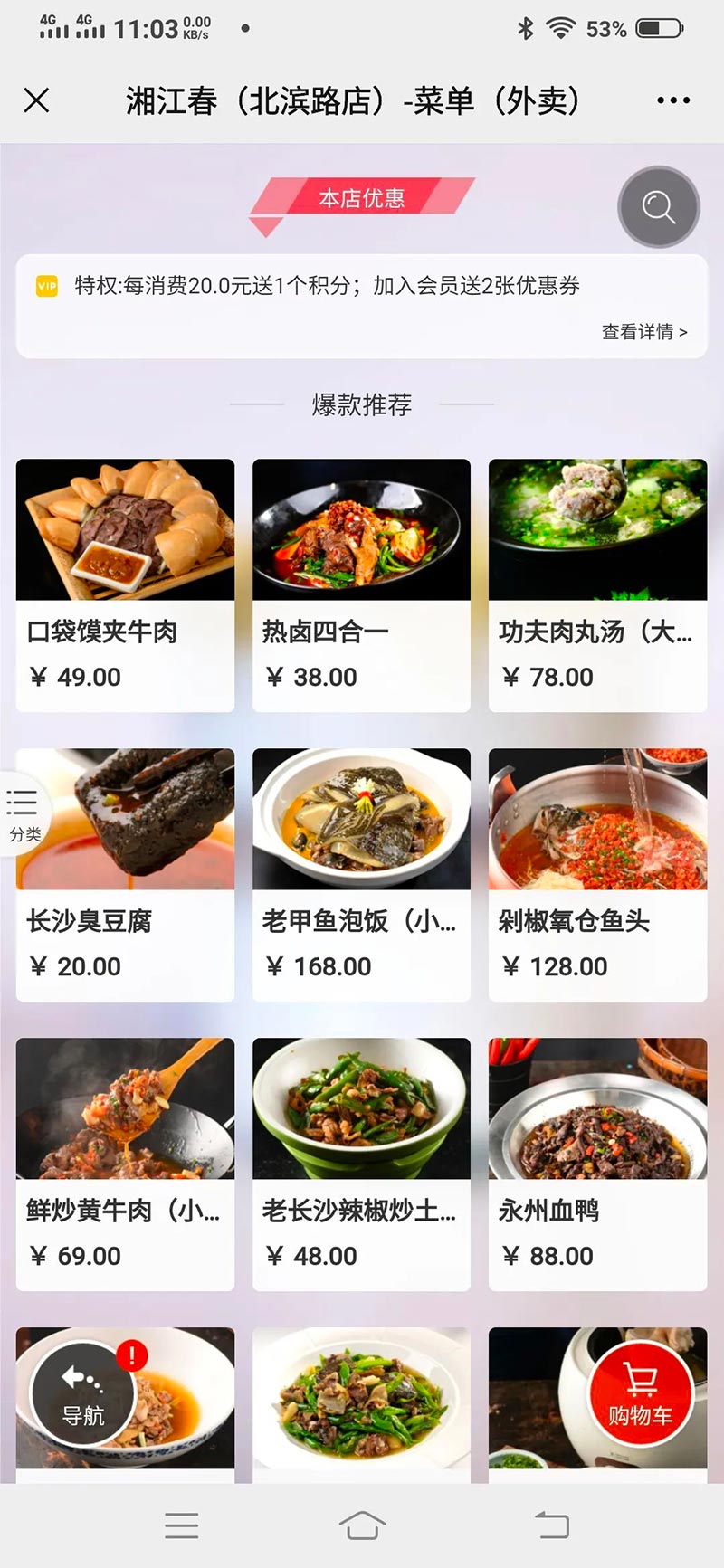This screenshot has height=1568, width=724.
Task: Select the 剁椒氧仓鱼头 dish
Action: tap(597, 874)
